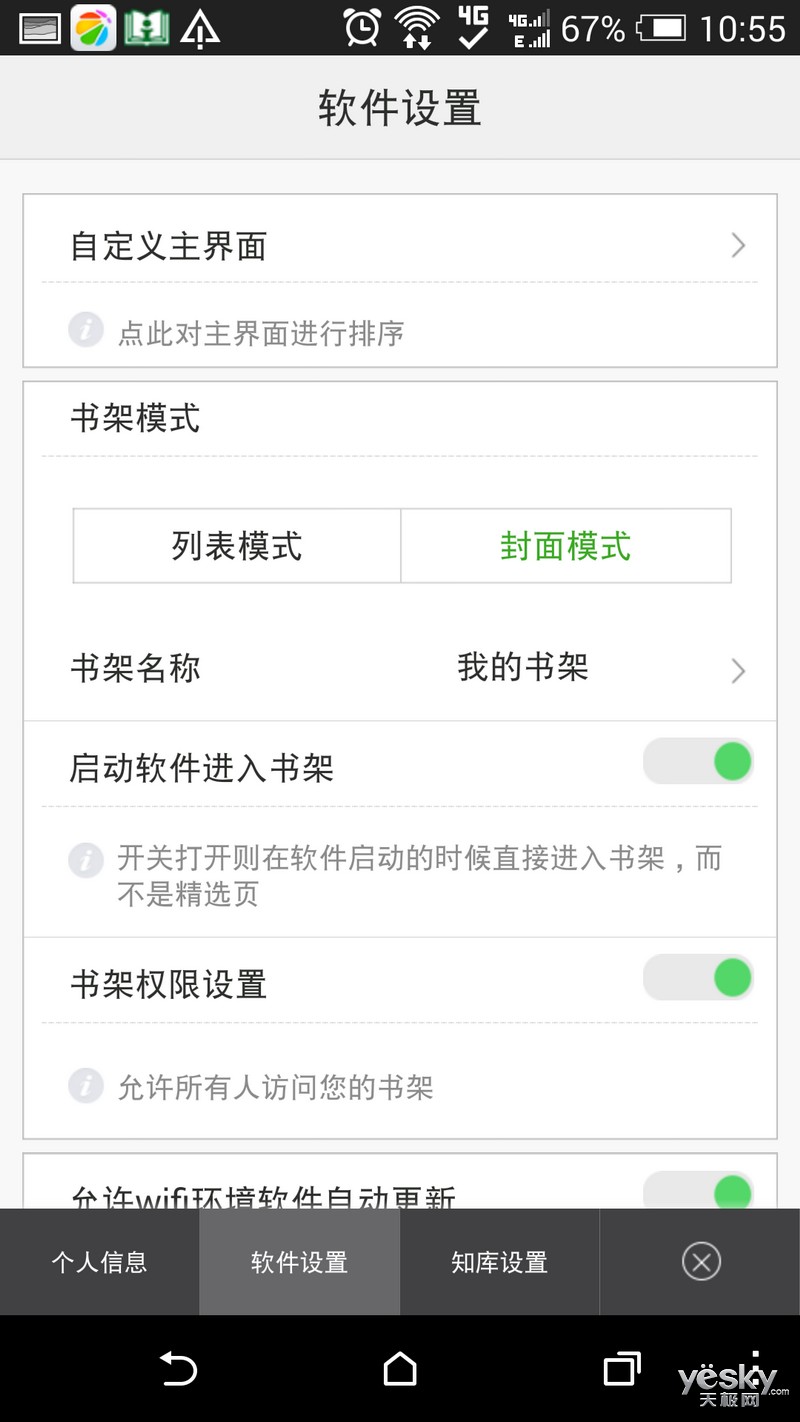The height and width of the screenshot is (1422, 800).
Task: Switch to 知库设置 tab
Action: coord(500,1262)
